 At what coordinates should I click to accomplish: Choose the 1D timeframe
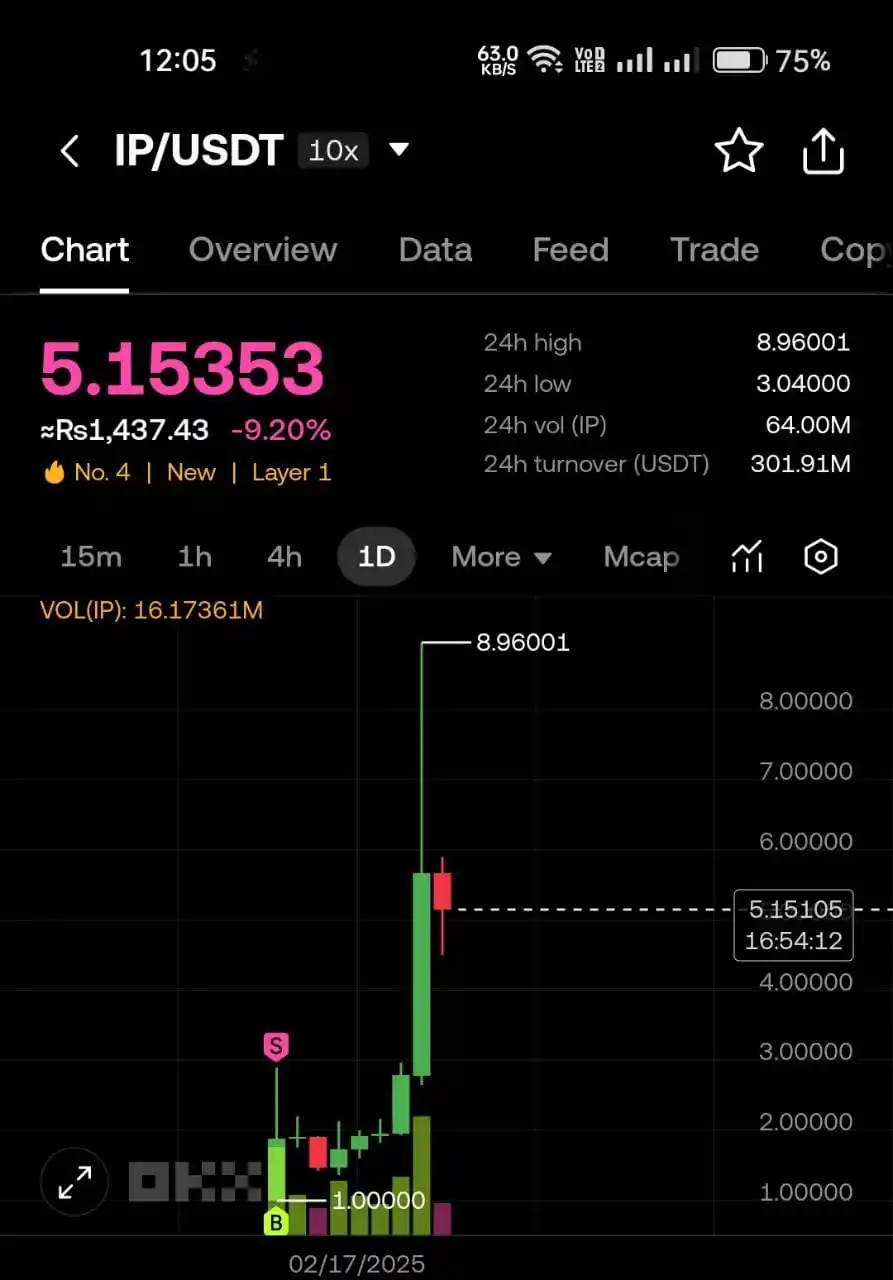click(376, 557)
